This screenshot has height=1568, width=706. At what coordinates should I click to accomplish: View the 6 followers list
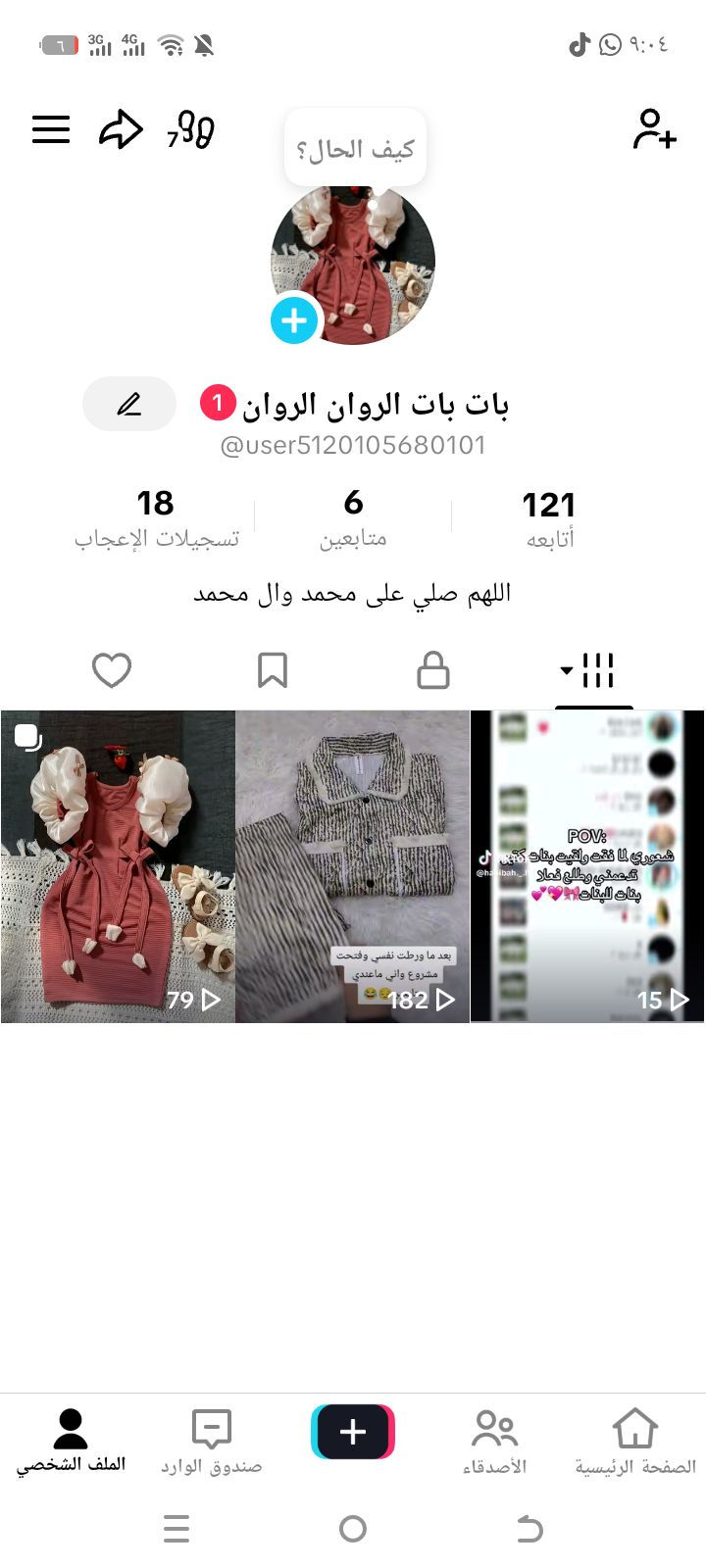point(353,518)
